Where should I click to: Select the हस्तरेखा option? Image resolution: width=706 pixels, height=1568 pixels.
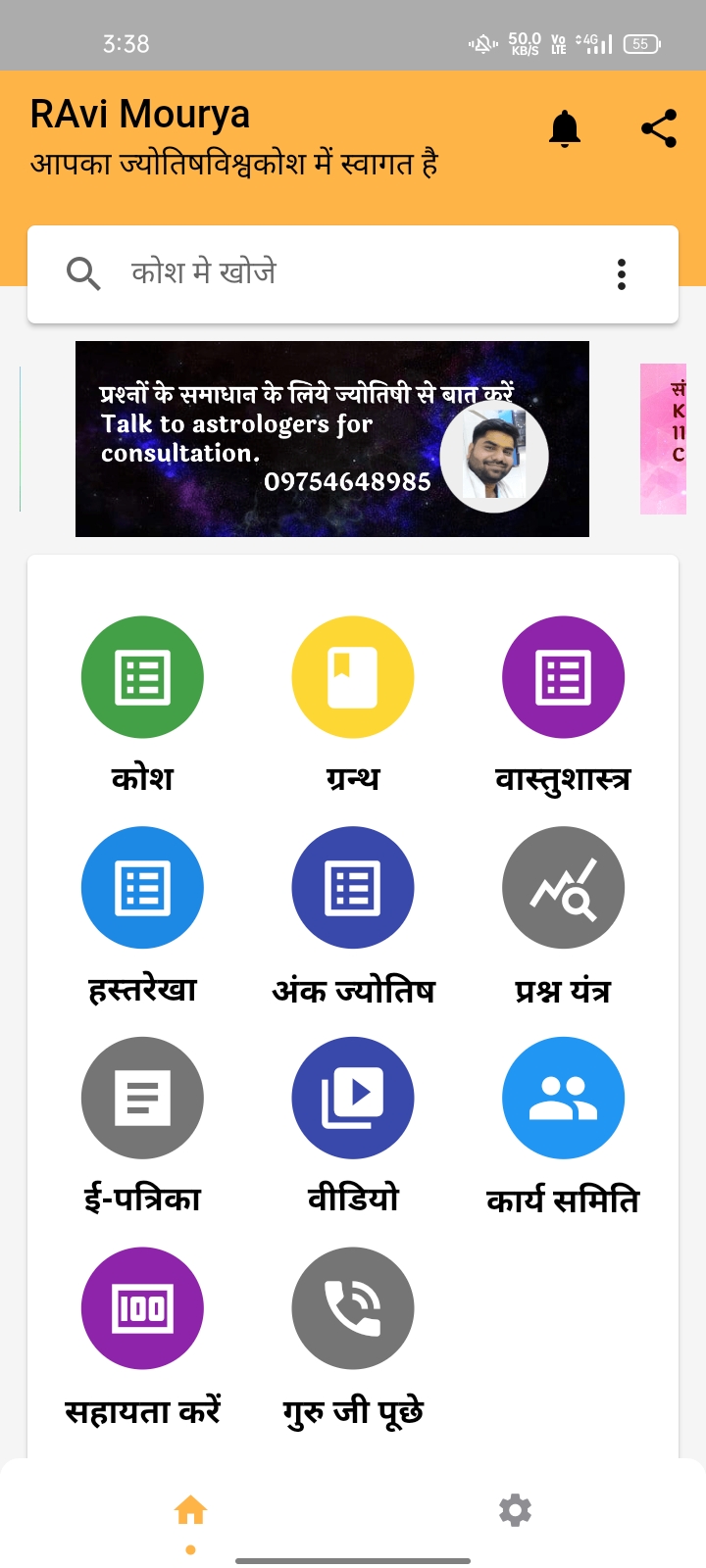pos(142,888)
